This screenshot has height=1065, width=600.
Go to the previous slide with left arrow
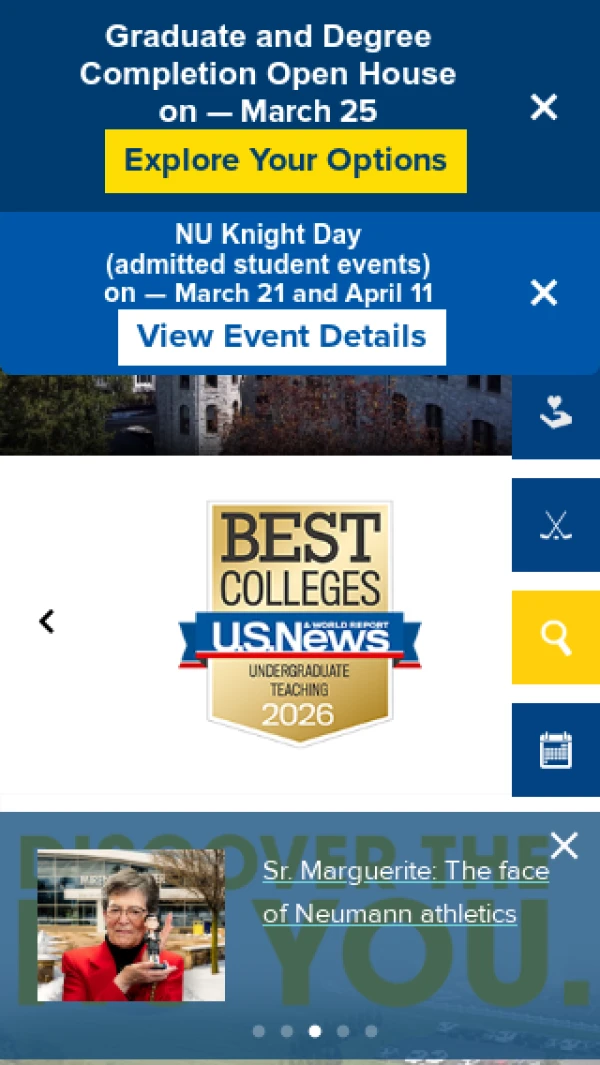click(47, 622)
